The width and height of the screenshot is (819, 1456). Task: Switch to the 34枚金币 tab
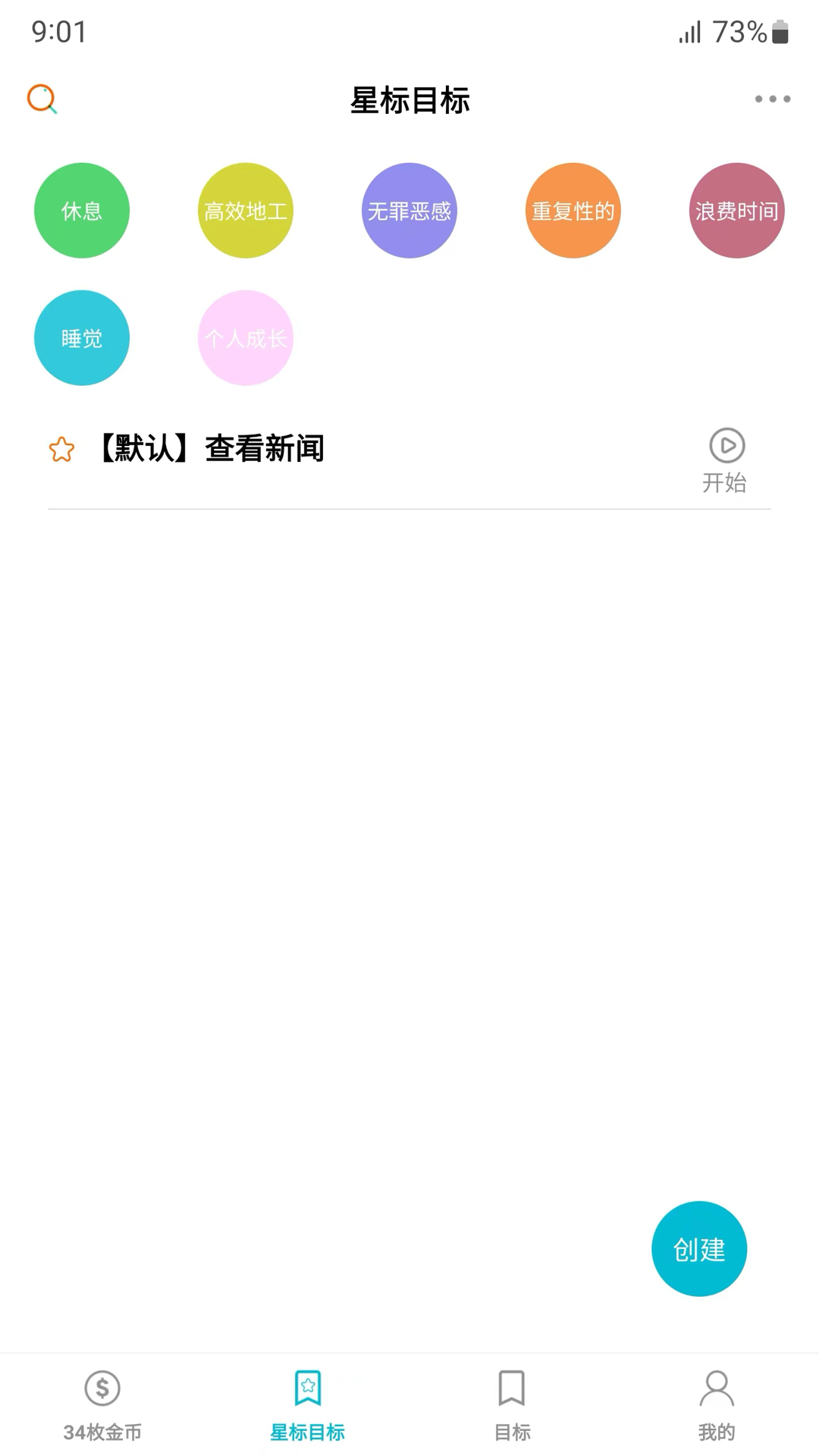click(x=102, y=1406)
